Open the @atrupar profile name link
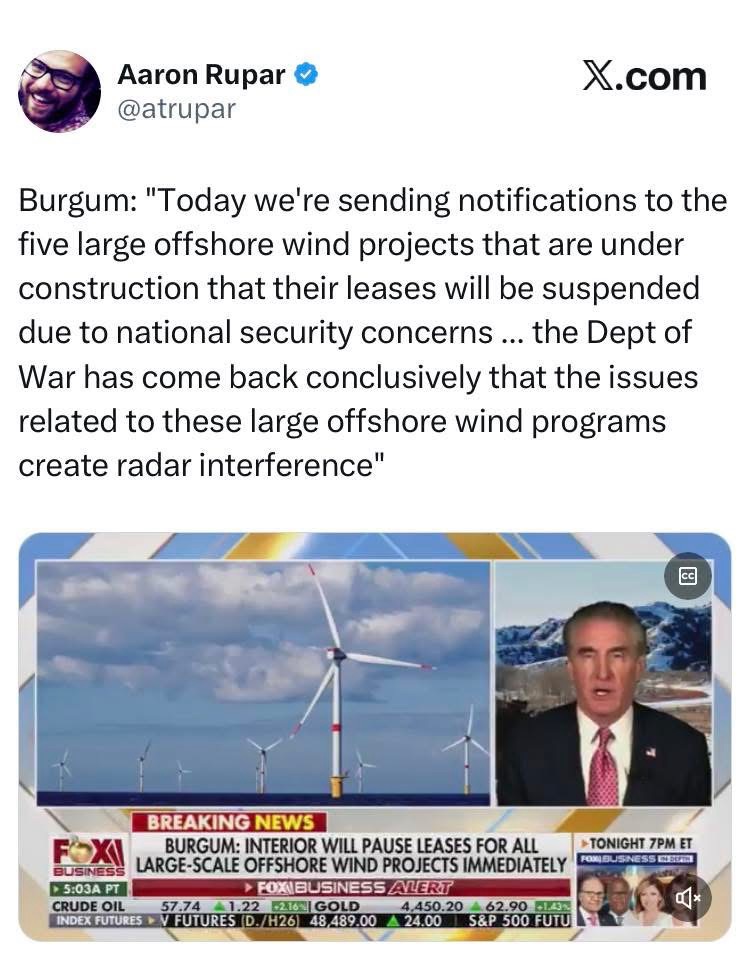 177,108
